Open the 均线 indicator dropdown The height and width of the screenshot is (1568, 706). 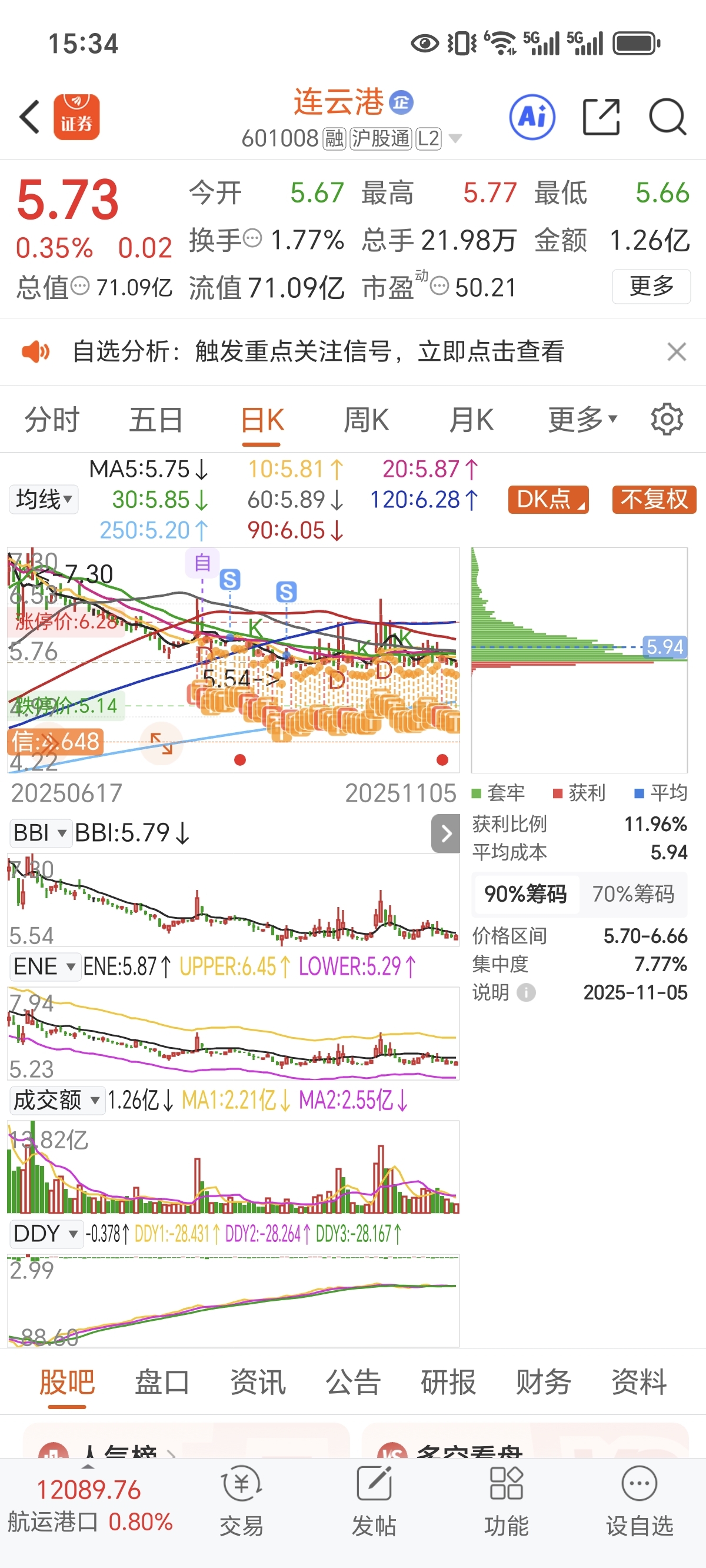pos(44,499)
